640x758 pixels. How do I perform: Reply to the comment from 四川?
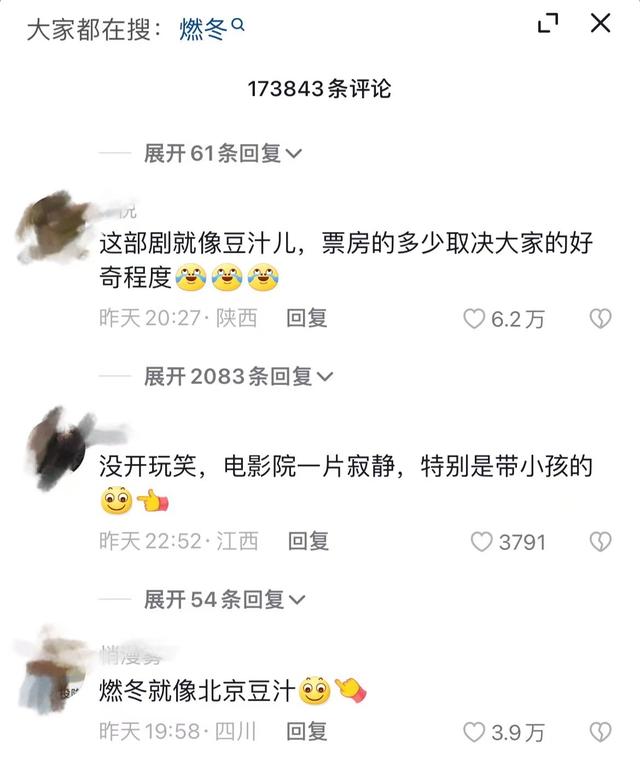click(x=307, y=732)
